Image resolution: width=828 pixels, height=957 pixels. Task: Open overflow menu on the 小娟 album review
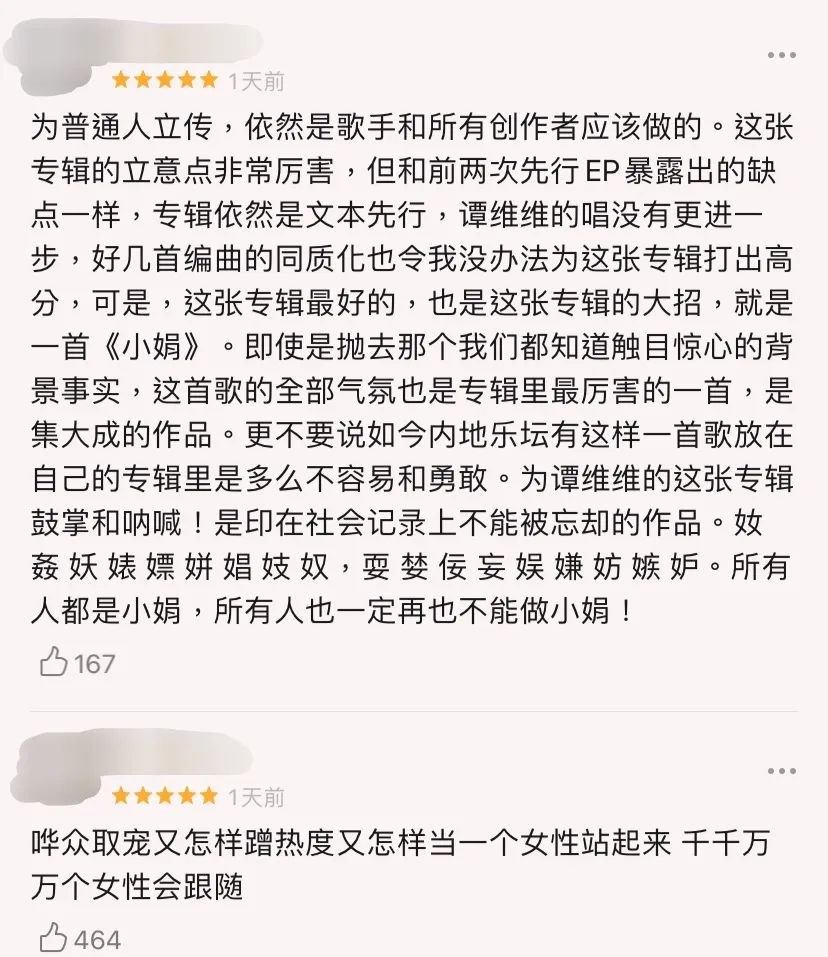pyautogui.click(x=781, y=55)
